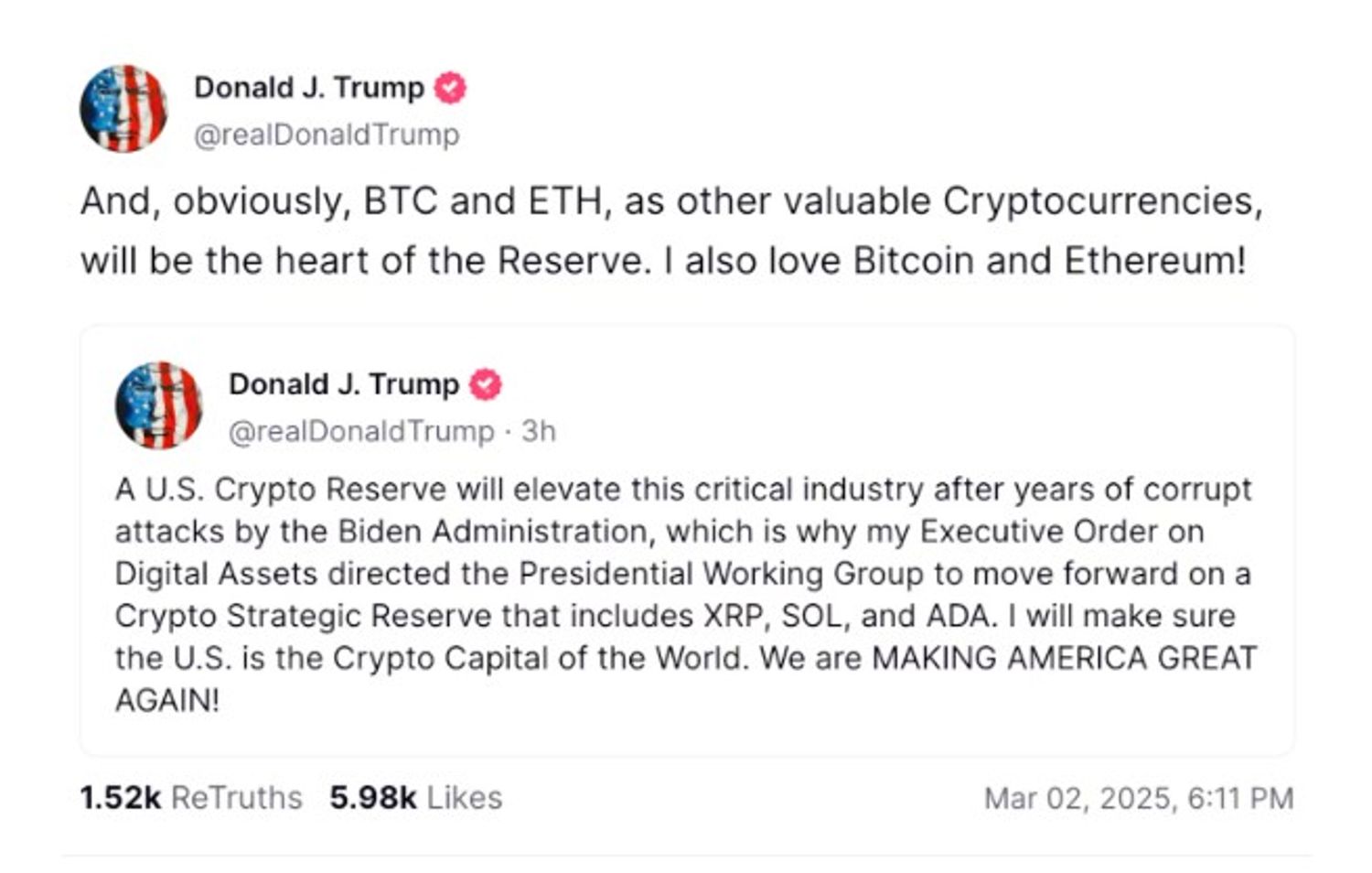1372x873 pixels.
Task: Open the quoted U.S. Crypto Reserve post
Action: click(687, 541)
